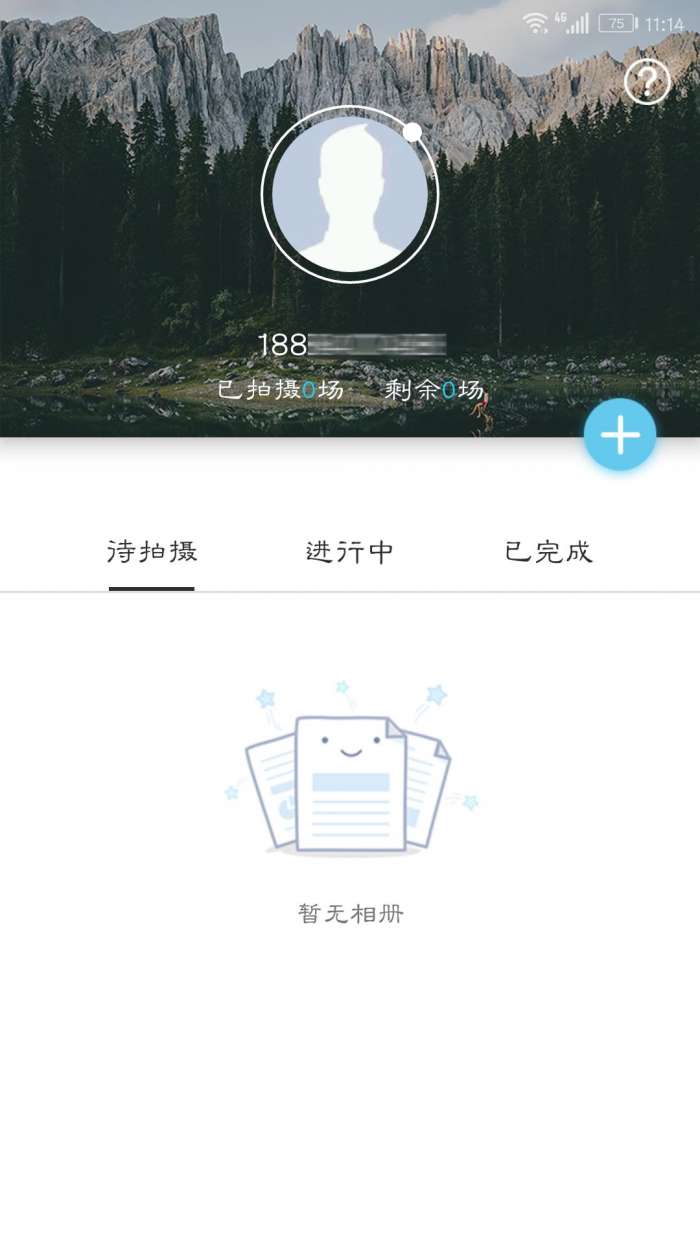Open the help question mark icon
This screenshot has height=1244, width=700.
[647, 82]
